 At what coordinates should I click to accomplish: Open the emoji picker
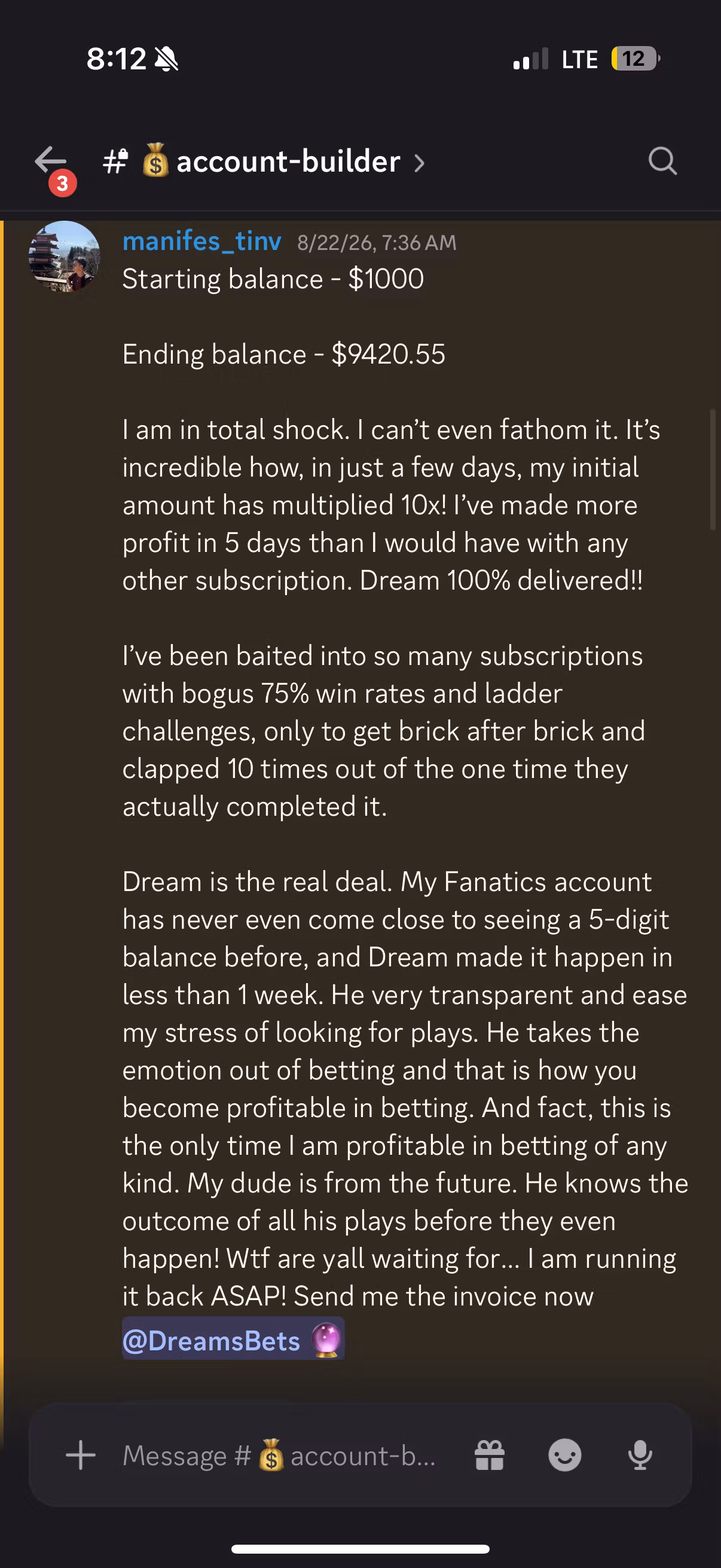[564, 1456]
